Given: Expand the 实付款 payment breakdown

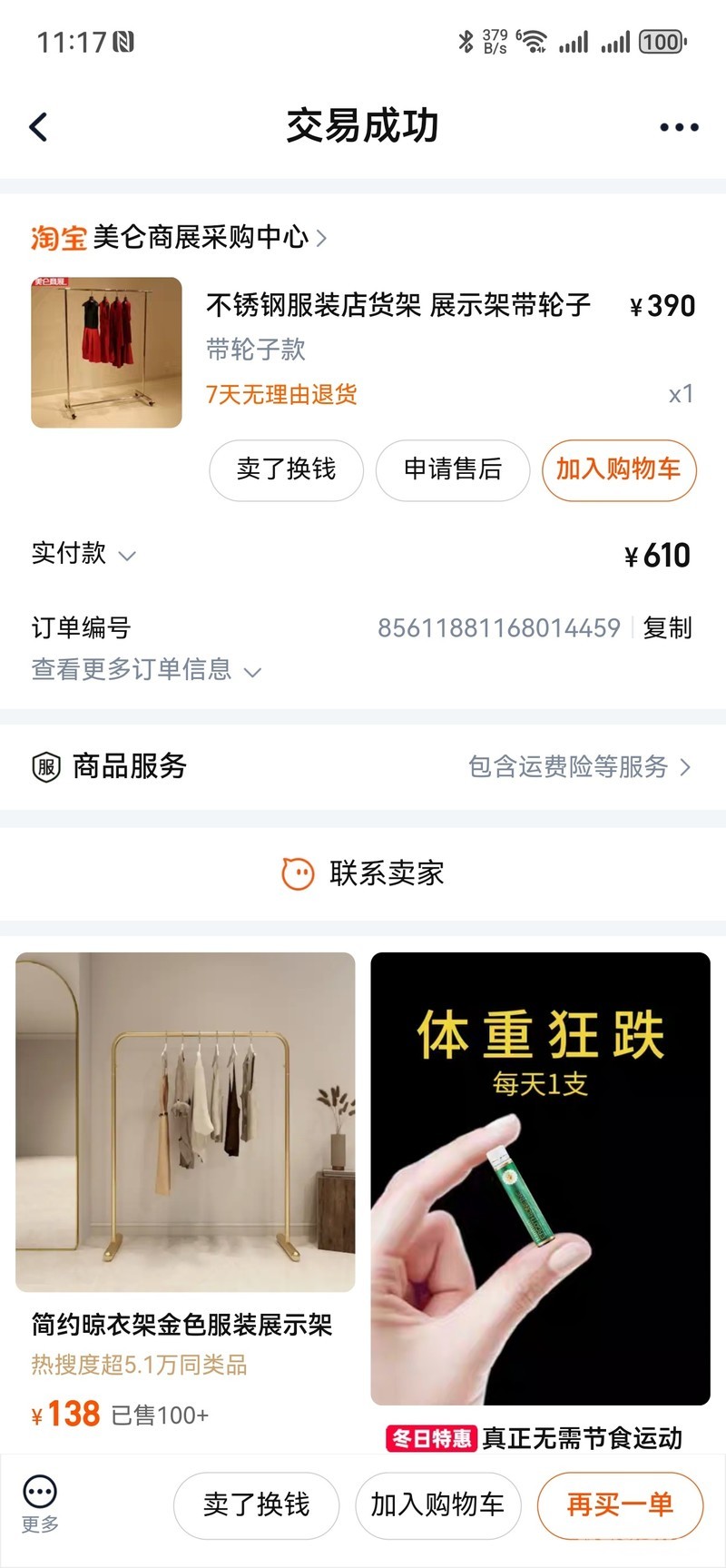Looking at the screenshot, I should (83, 554).
